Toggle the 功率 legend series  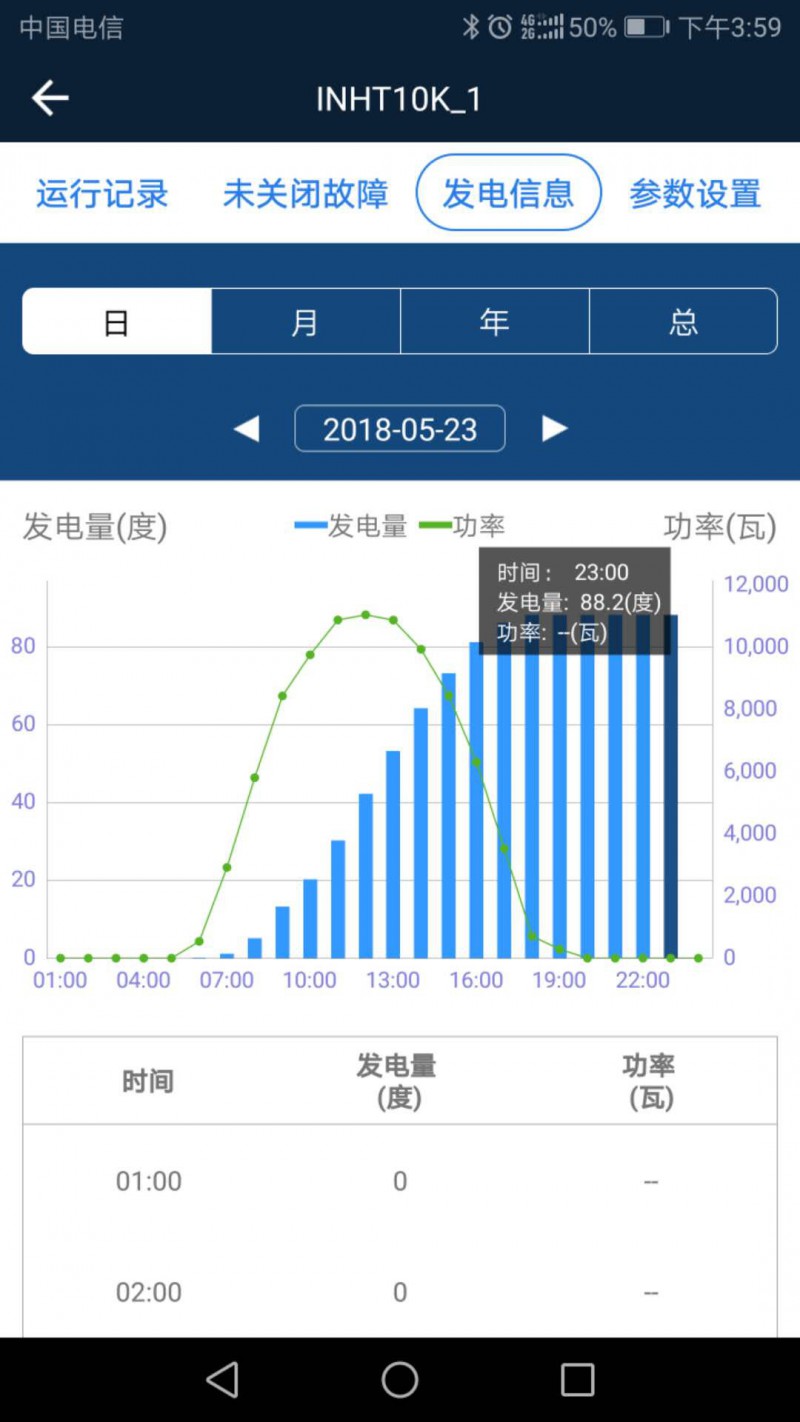click(463, 526)
